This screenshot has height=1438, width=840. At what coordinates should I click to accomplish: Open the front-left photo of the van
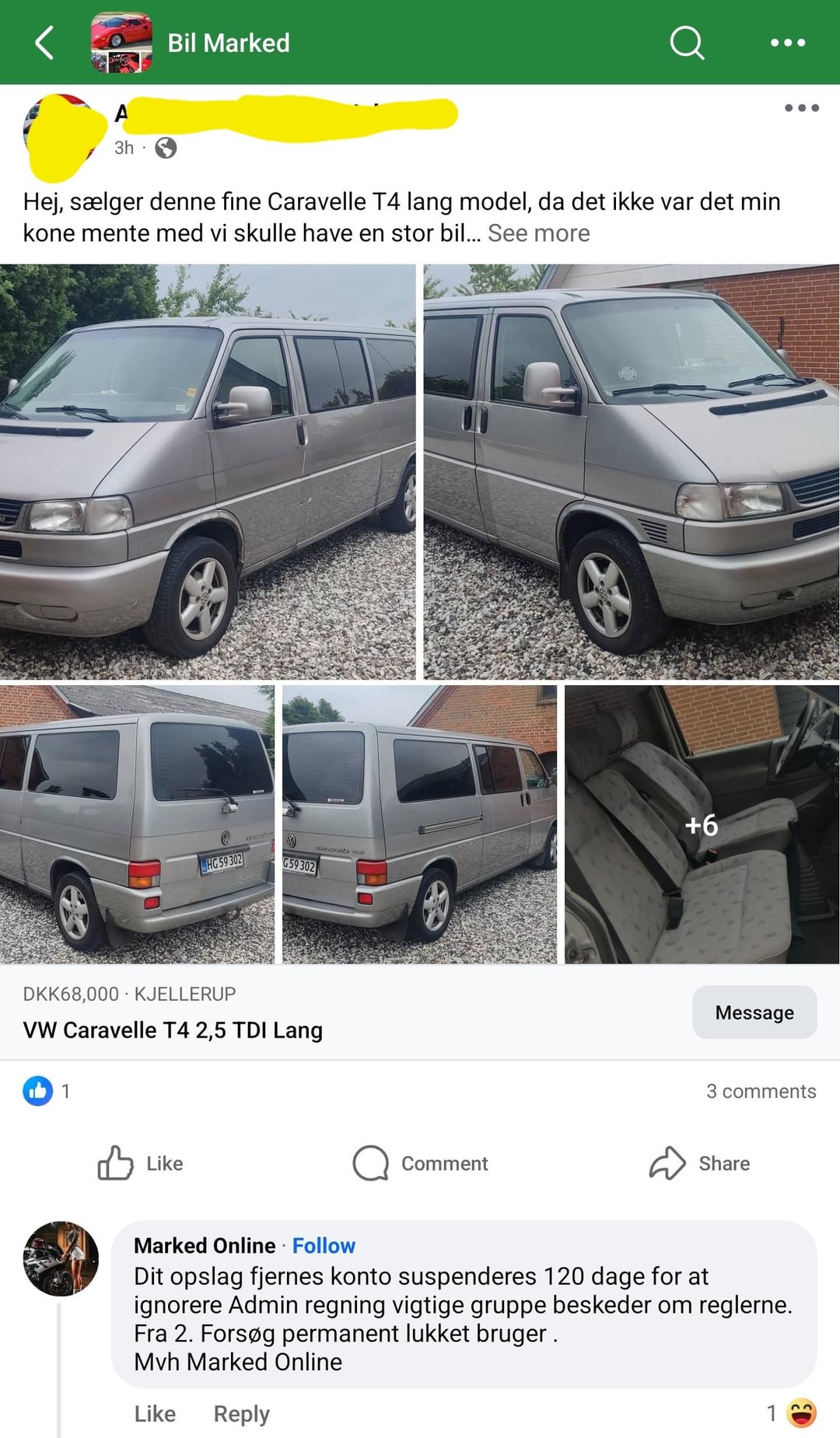pos(208,471)
